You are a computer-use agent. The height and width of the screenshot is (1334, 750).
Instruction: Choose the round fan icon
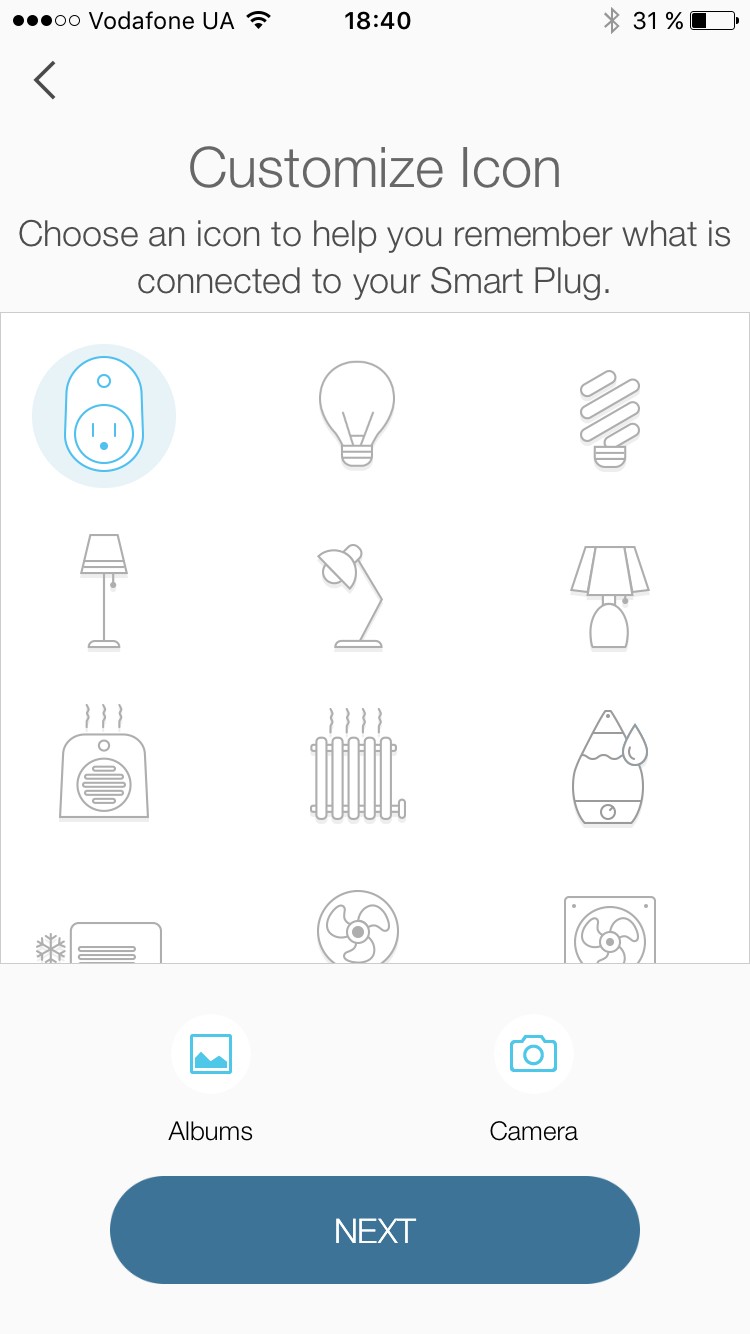tap(357, 928)
